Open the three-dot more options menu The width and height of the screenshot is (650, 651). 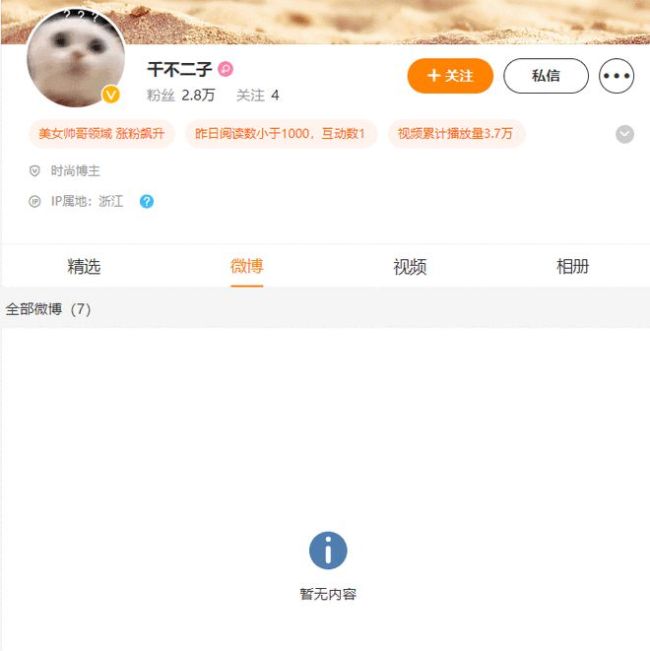click(x=616, y=76)
